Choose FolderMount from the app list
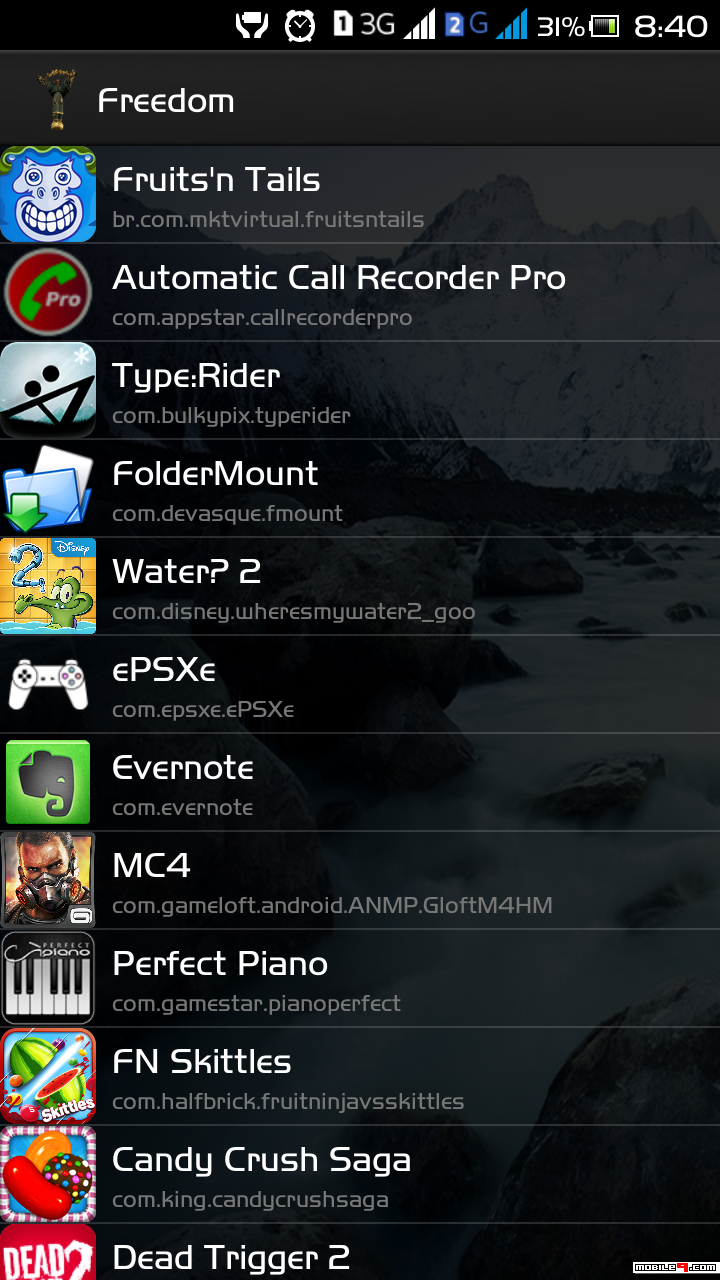Viewport: 720px width, 1280px height. [x=360, y=489]
